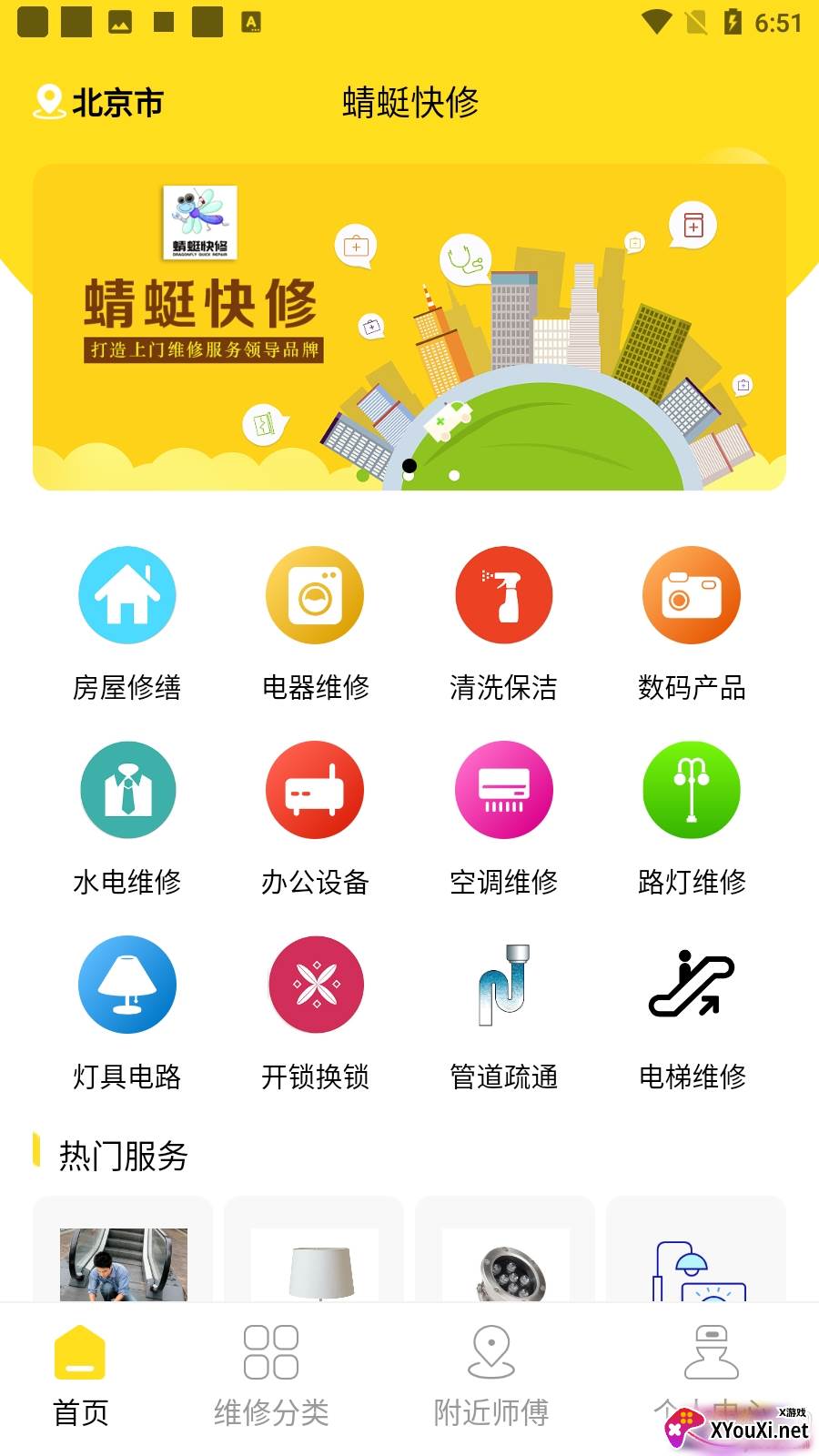Browse 数码产品 repairs
The image size is (819, 1456).
(x=692, y=596)
